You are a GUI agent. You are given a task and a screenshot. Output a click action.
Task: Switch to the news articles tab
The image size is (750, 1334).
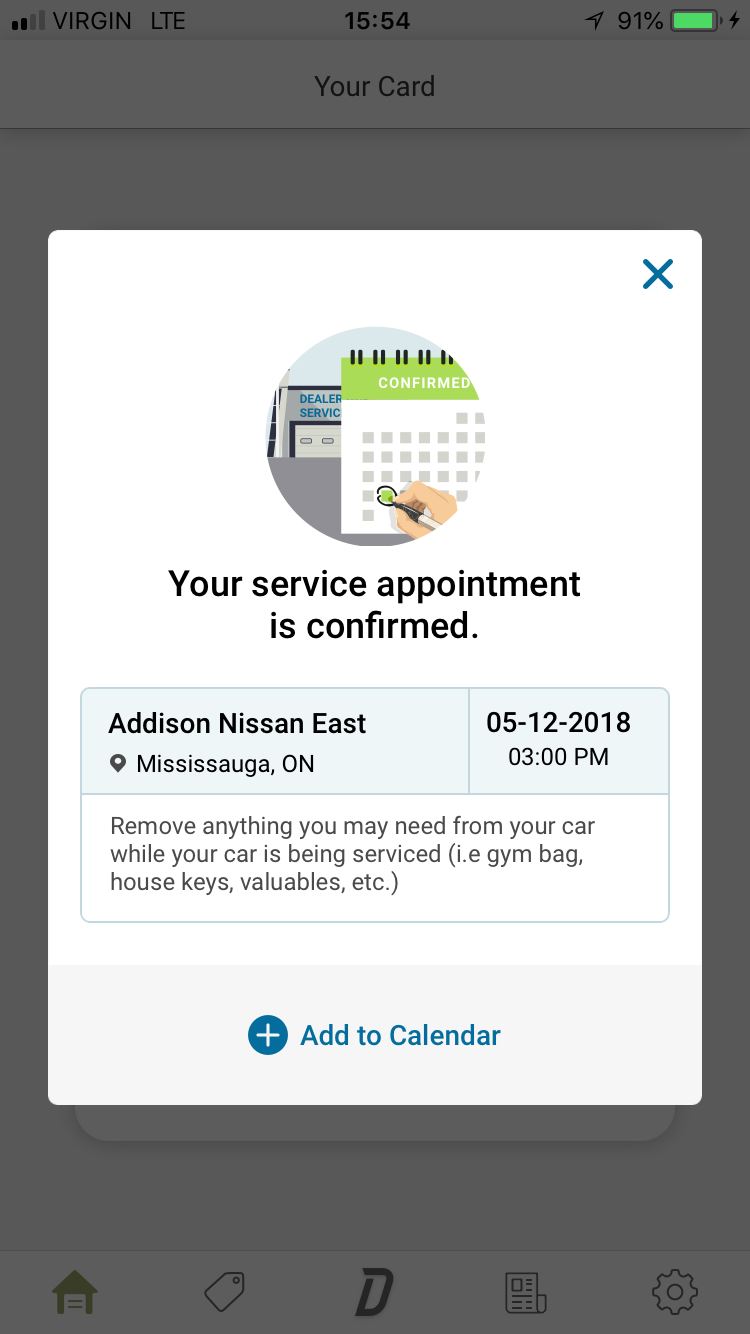525,1292
